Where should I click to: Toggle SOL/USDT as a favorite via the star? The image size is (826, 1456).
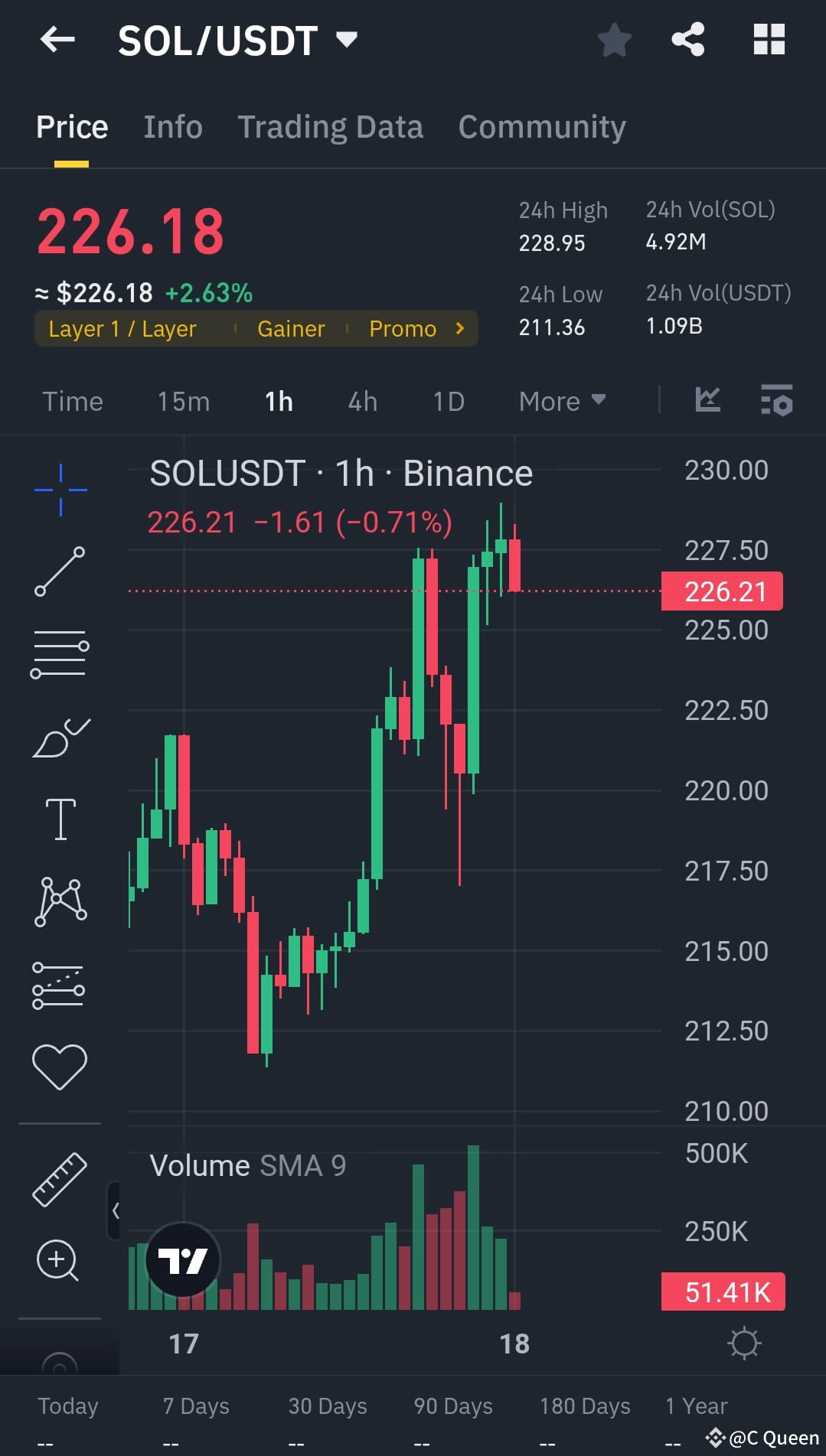pos(614,40)
